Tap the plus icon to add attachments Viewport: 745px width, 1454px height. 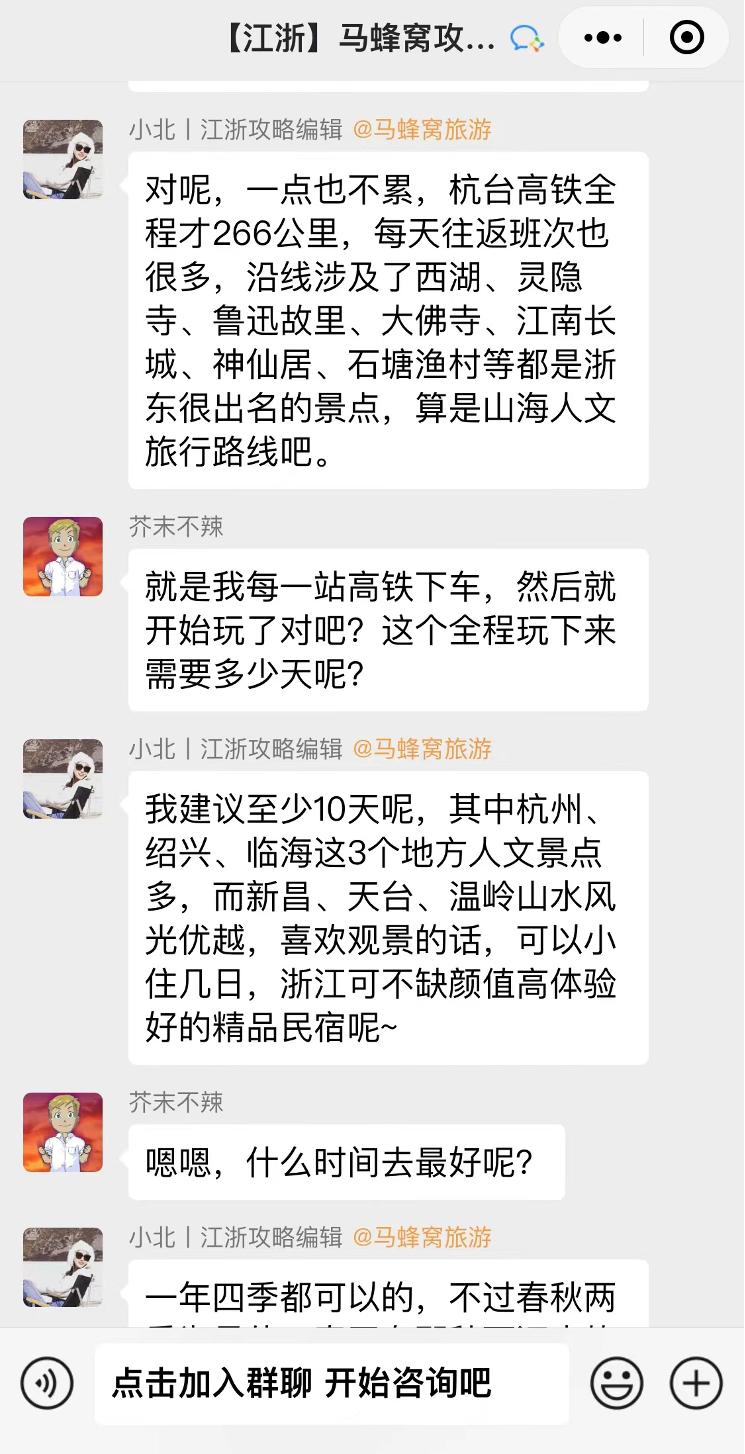pos(694,1384)
